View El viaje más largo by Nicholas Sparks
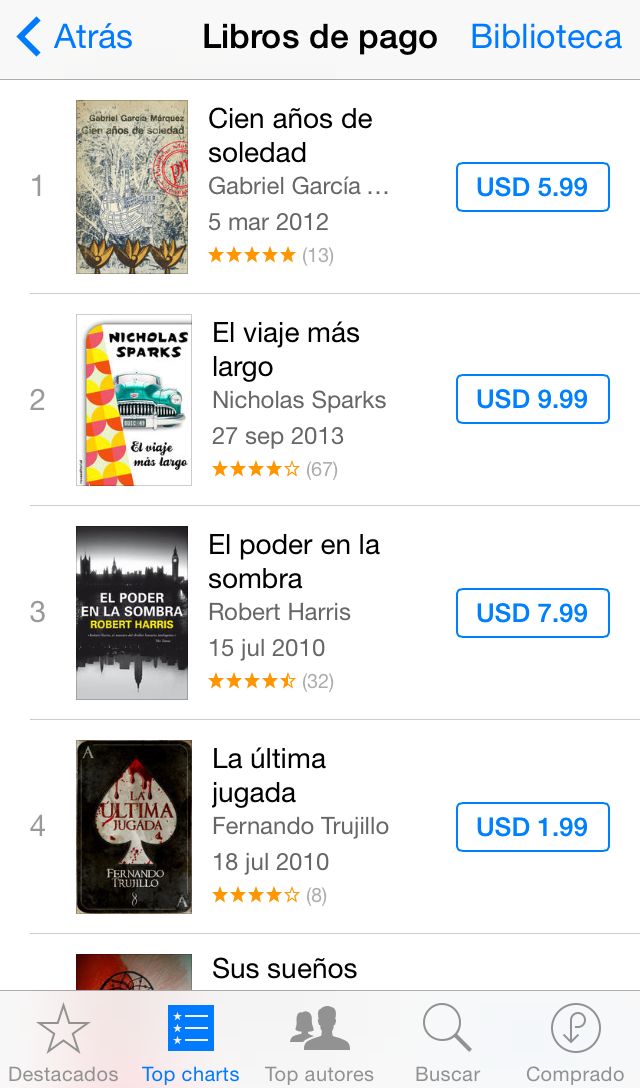640x1088 pixels. (286, 349)
